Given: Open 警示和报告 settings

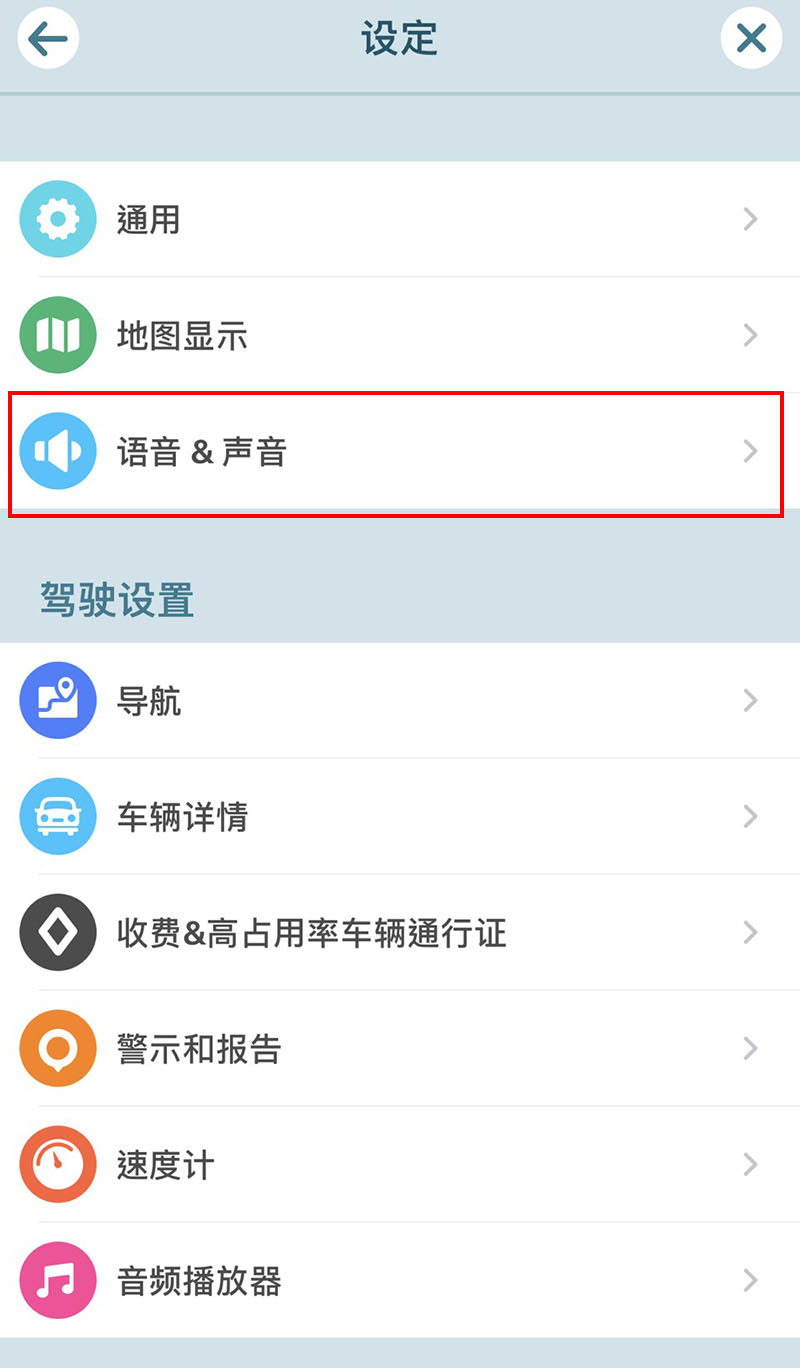Looking at the screenshot, I should [400, 1048].
